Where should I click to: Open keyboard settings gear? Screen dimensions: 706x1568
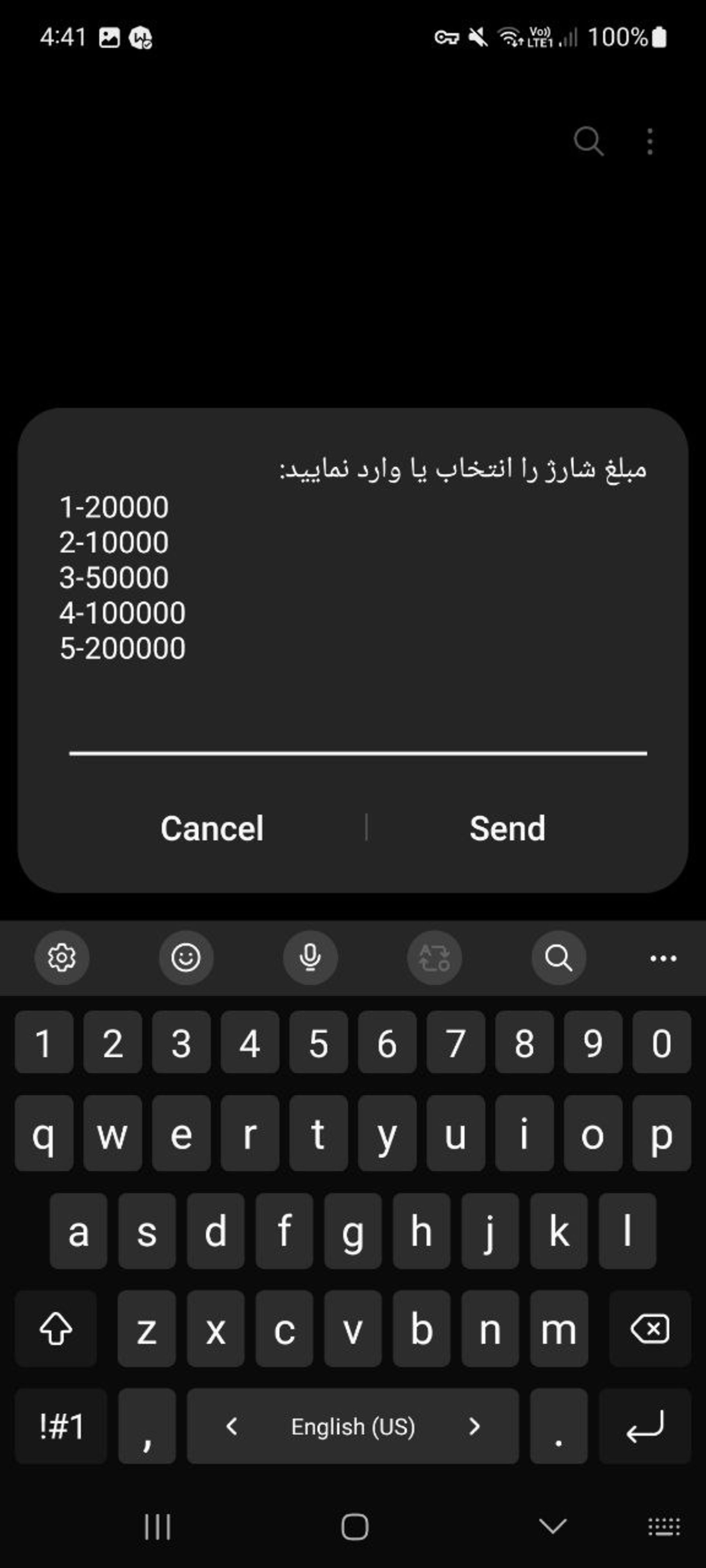(61, 958)
